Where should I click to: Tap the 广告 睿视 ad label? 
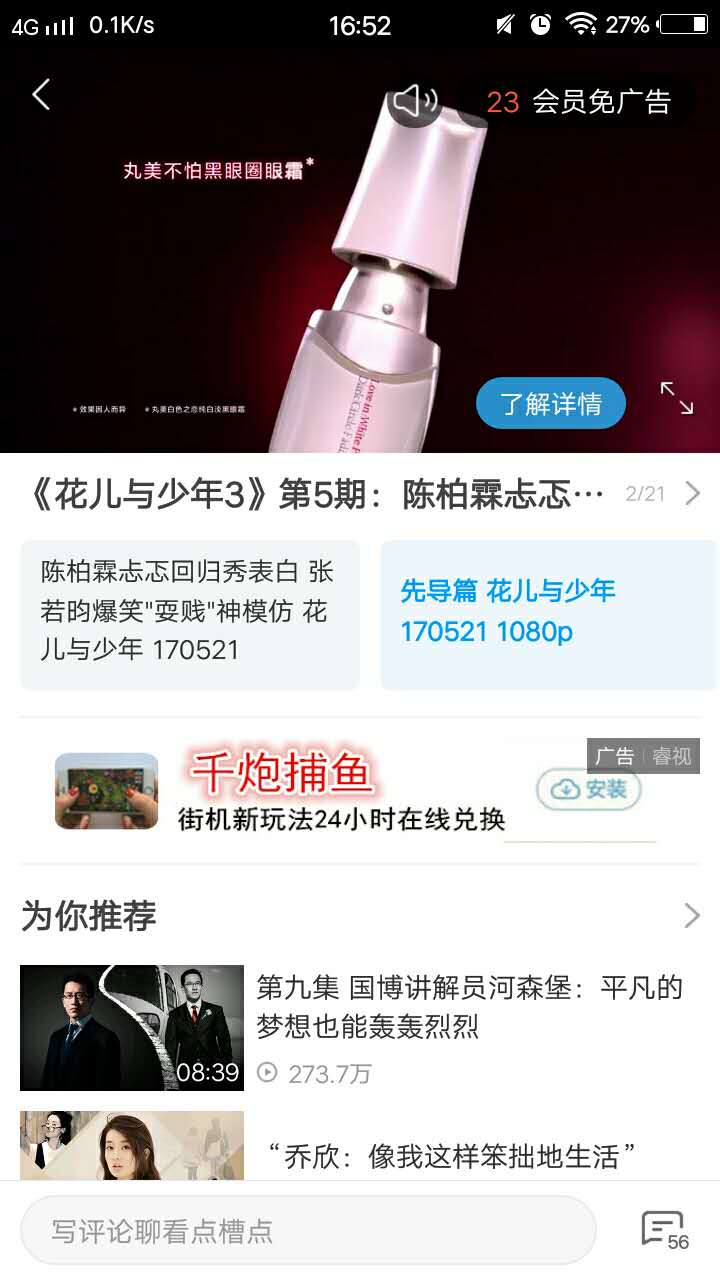tap(644, 756)
